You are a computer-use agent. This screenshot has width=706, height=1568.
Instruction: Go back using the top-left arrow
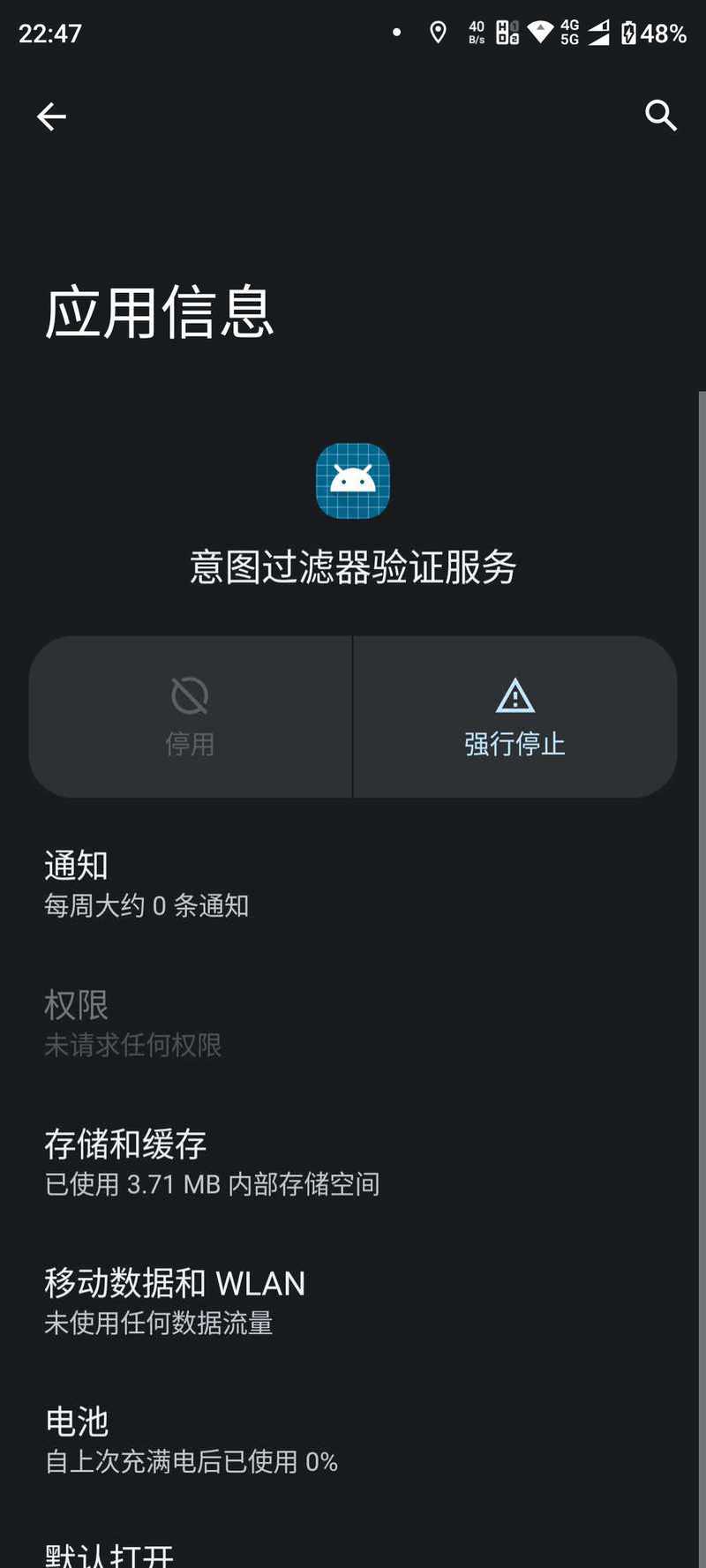click(x=51, y=116)
